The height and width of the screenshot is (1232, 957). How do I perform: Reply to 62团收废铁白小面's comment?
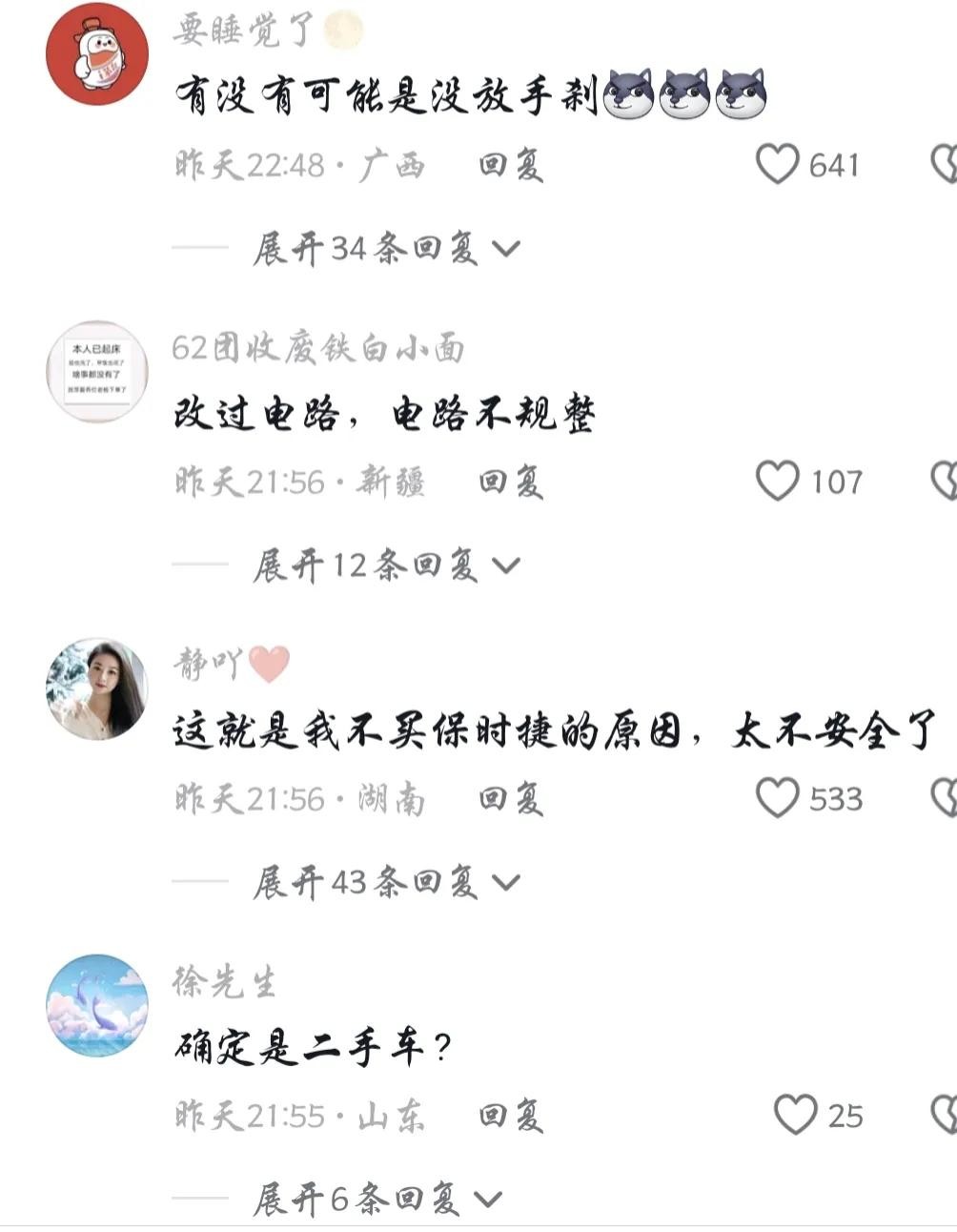(x=511, y=483)
